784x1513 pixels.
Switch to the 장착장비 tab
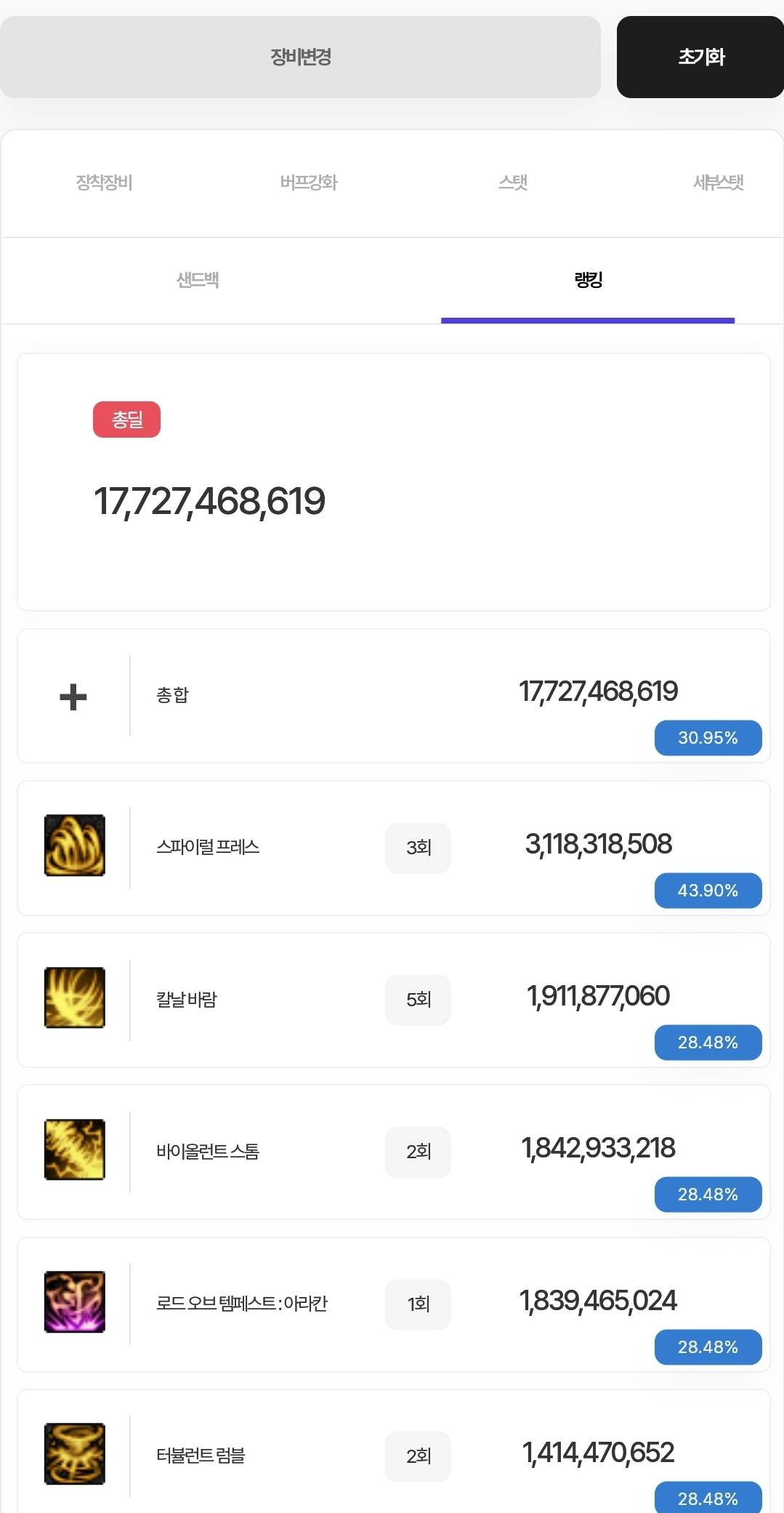(x=104, y=182)
